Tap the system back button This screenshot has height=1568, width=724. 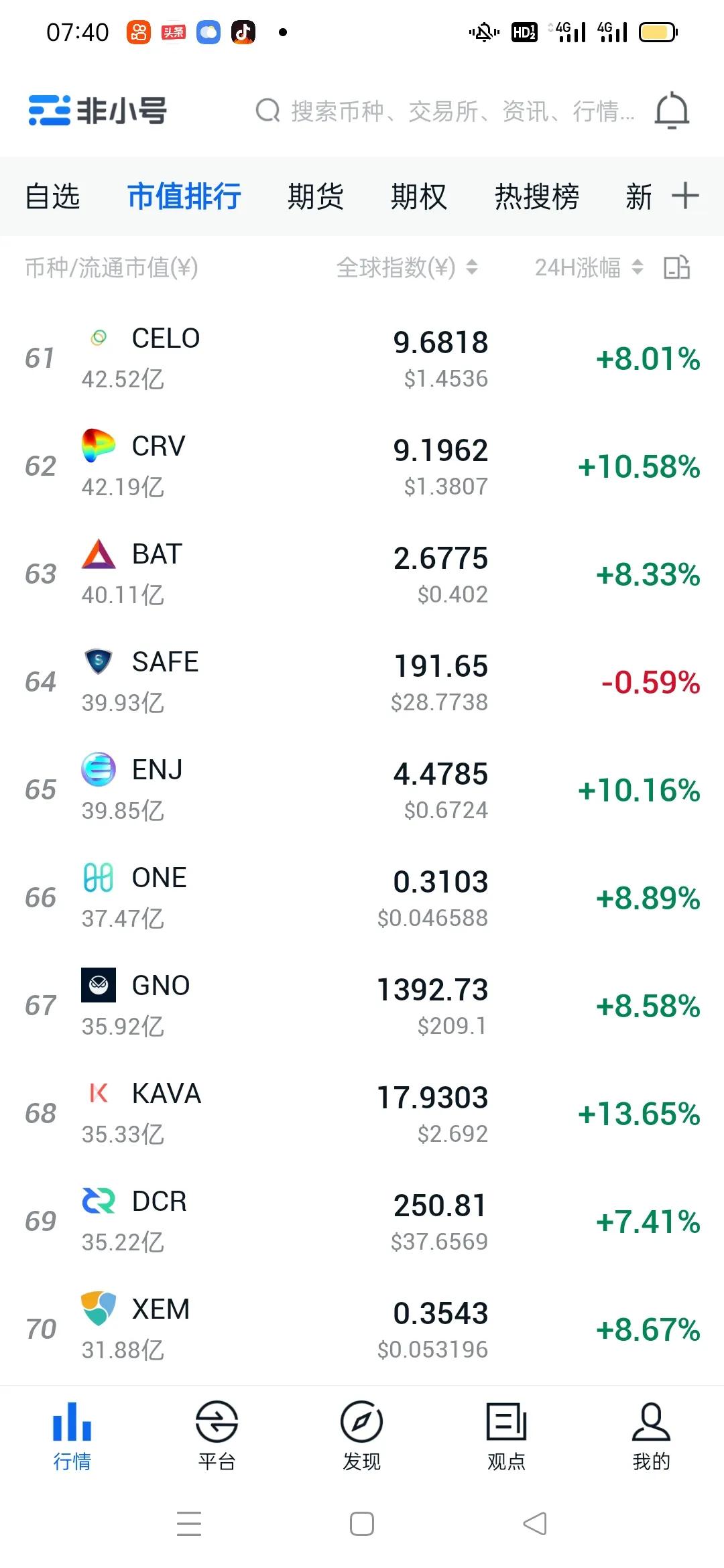tap(535, 1524)
